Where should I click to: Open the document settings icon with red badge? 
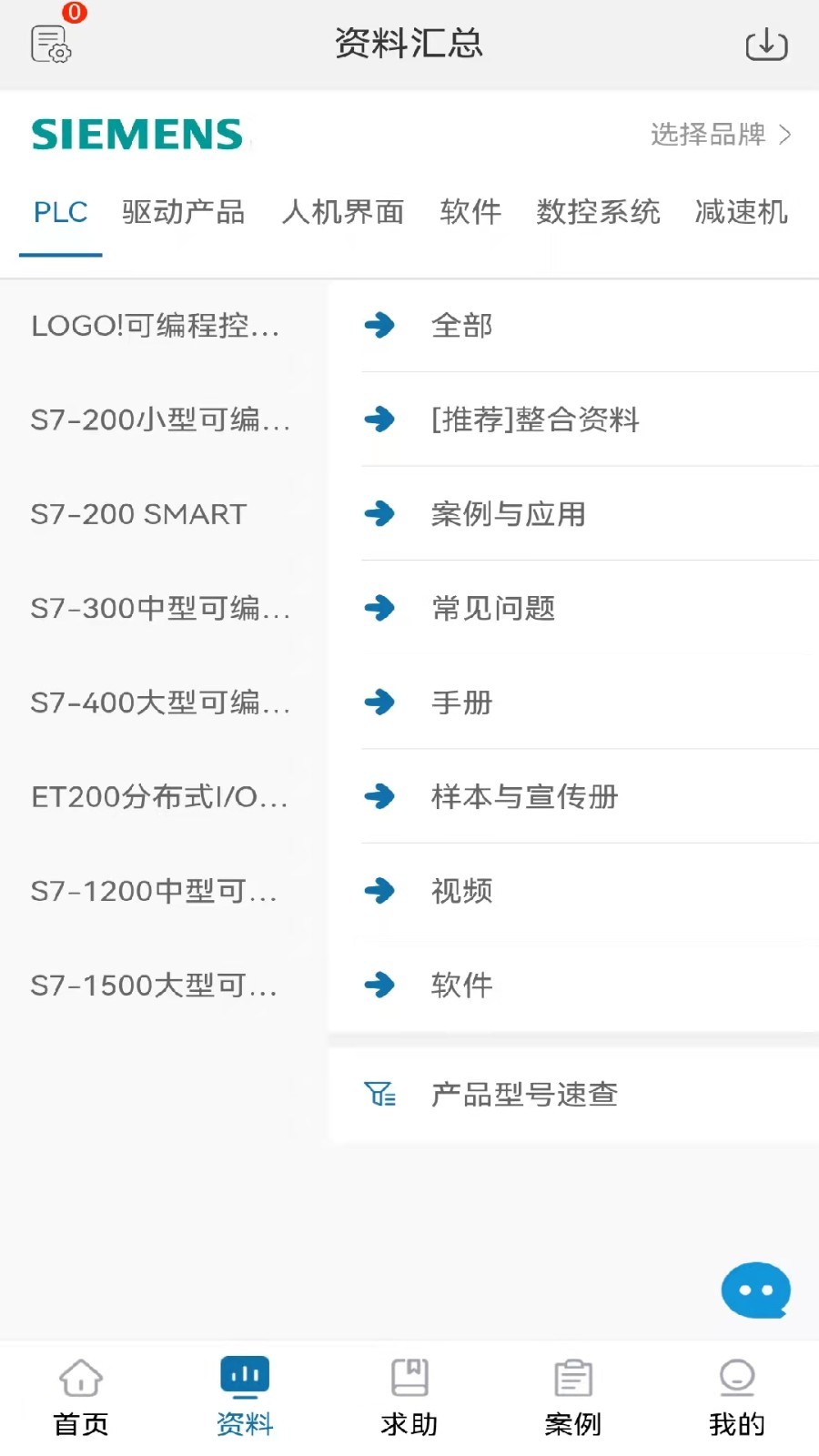[x=50, y=44]
